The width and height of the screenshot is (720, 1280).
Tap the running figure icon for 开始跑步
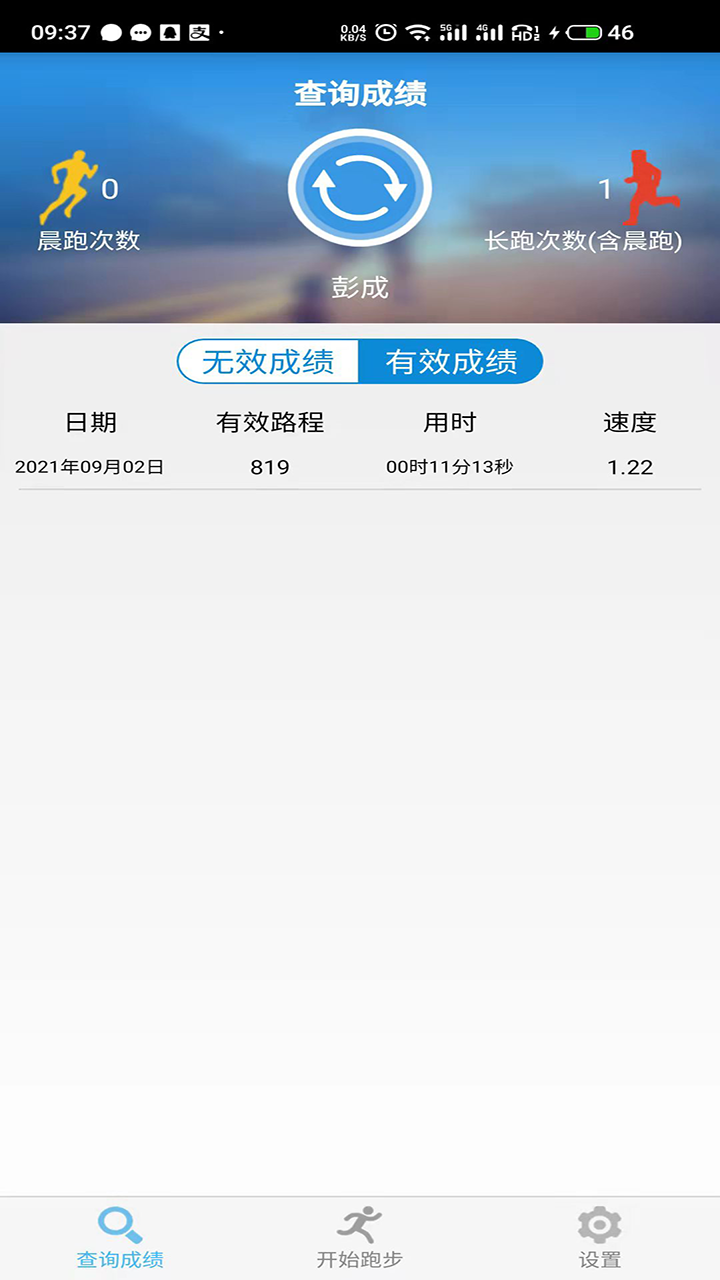359,1222
